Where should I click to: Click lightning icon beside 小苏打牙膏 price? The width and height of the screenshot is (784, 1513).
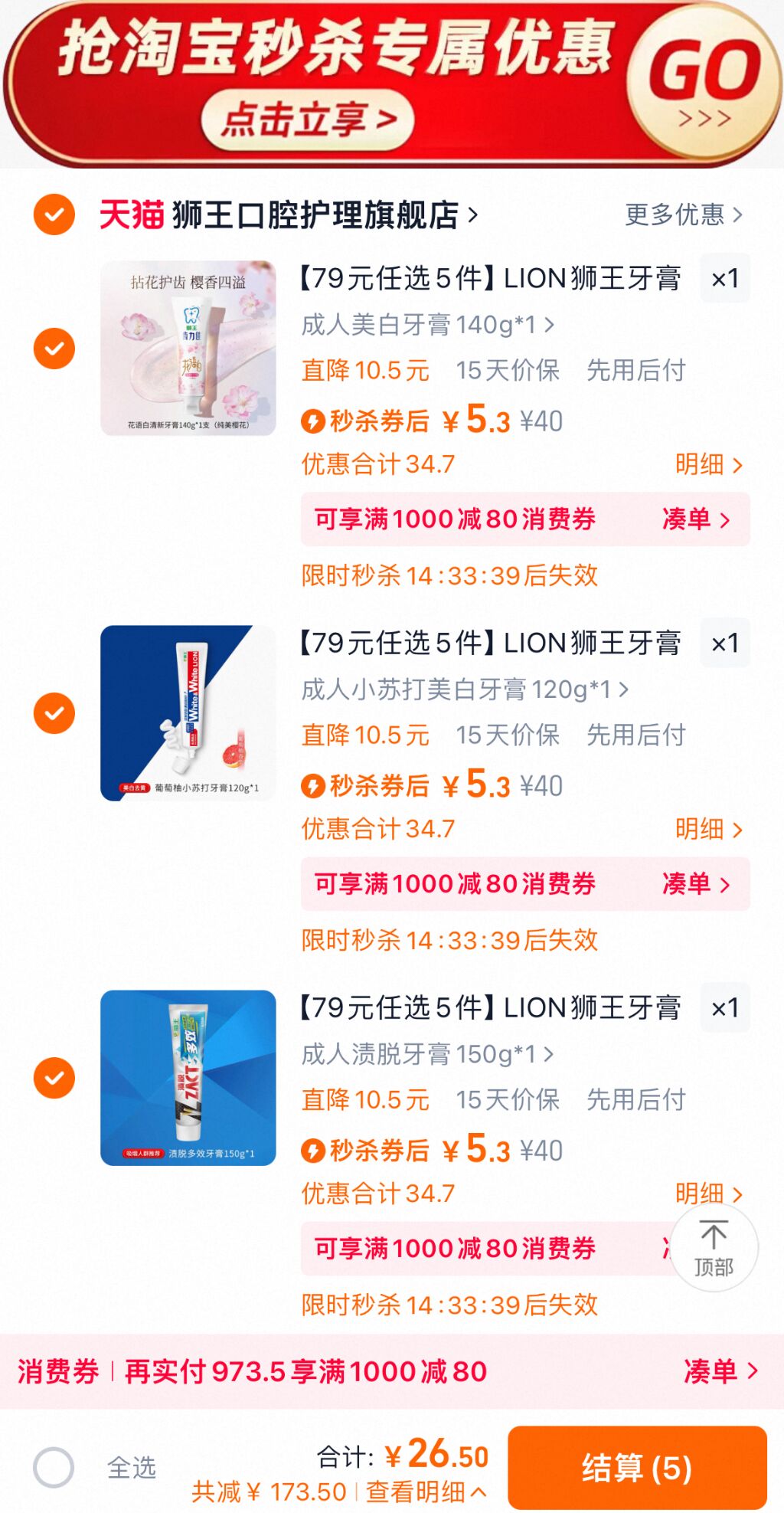[313, 785]
